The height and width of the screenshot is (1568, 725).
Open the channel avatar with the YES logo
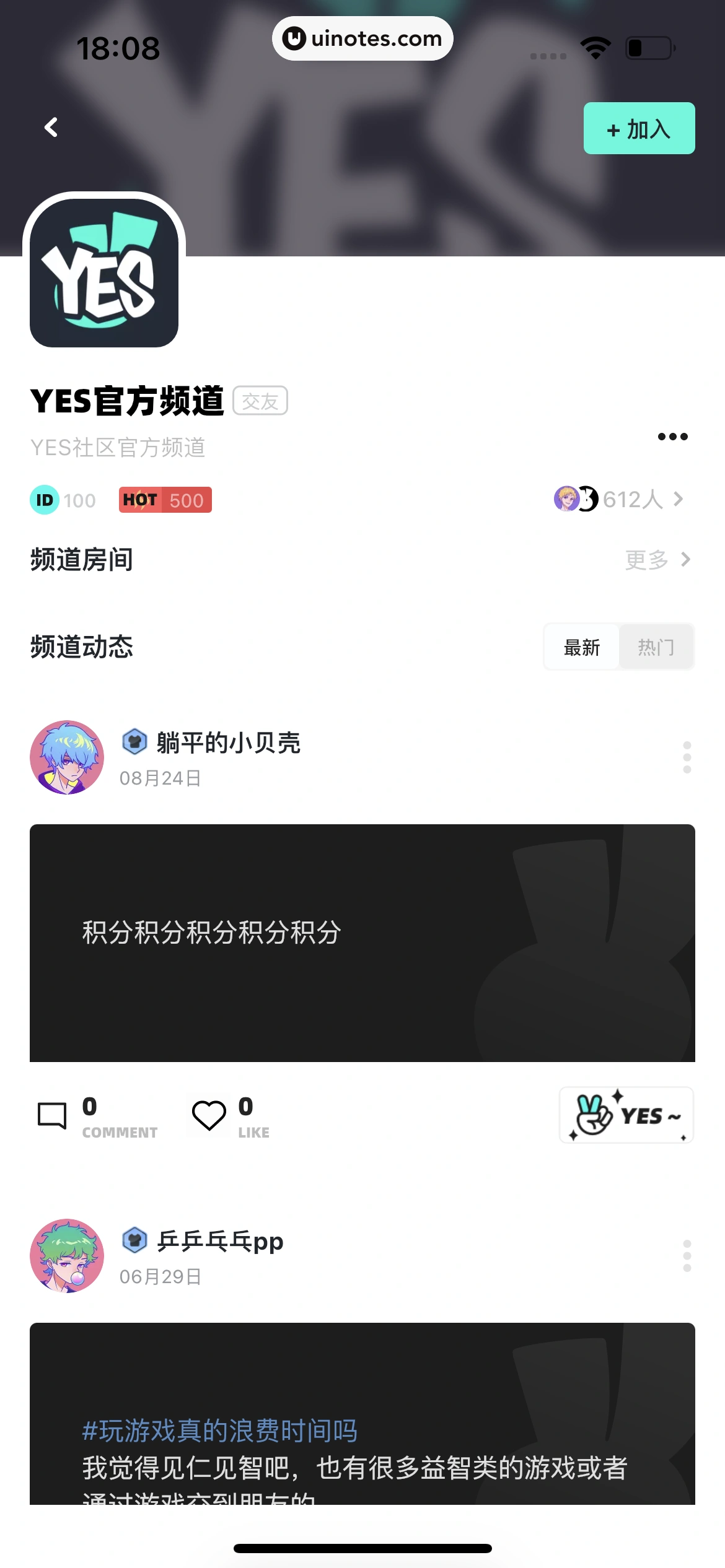tap(105, 271)
